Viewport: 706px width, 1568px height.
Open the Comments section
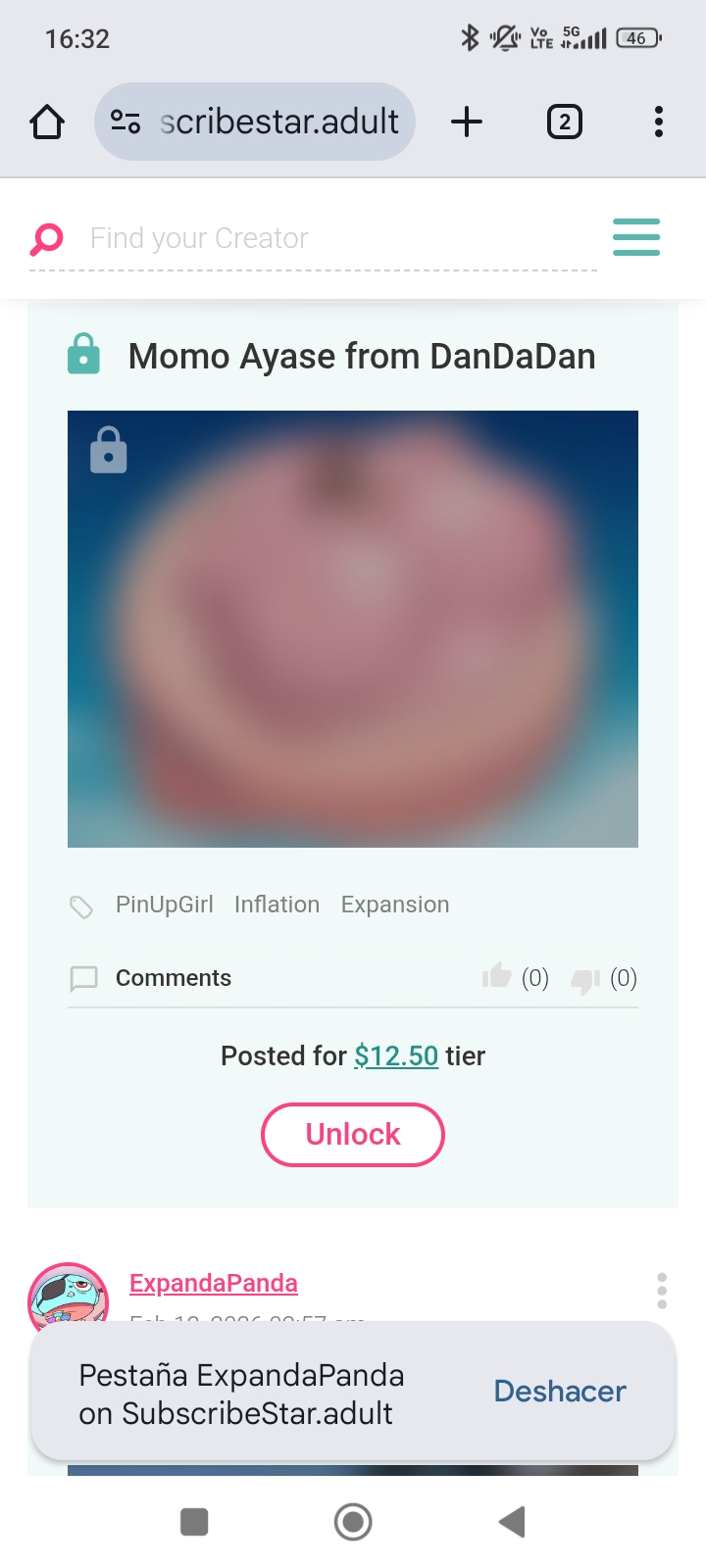tap(173, 978)
